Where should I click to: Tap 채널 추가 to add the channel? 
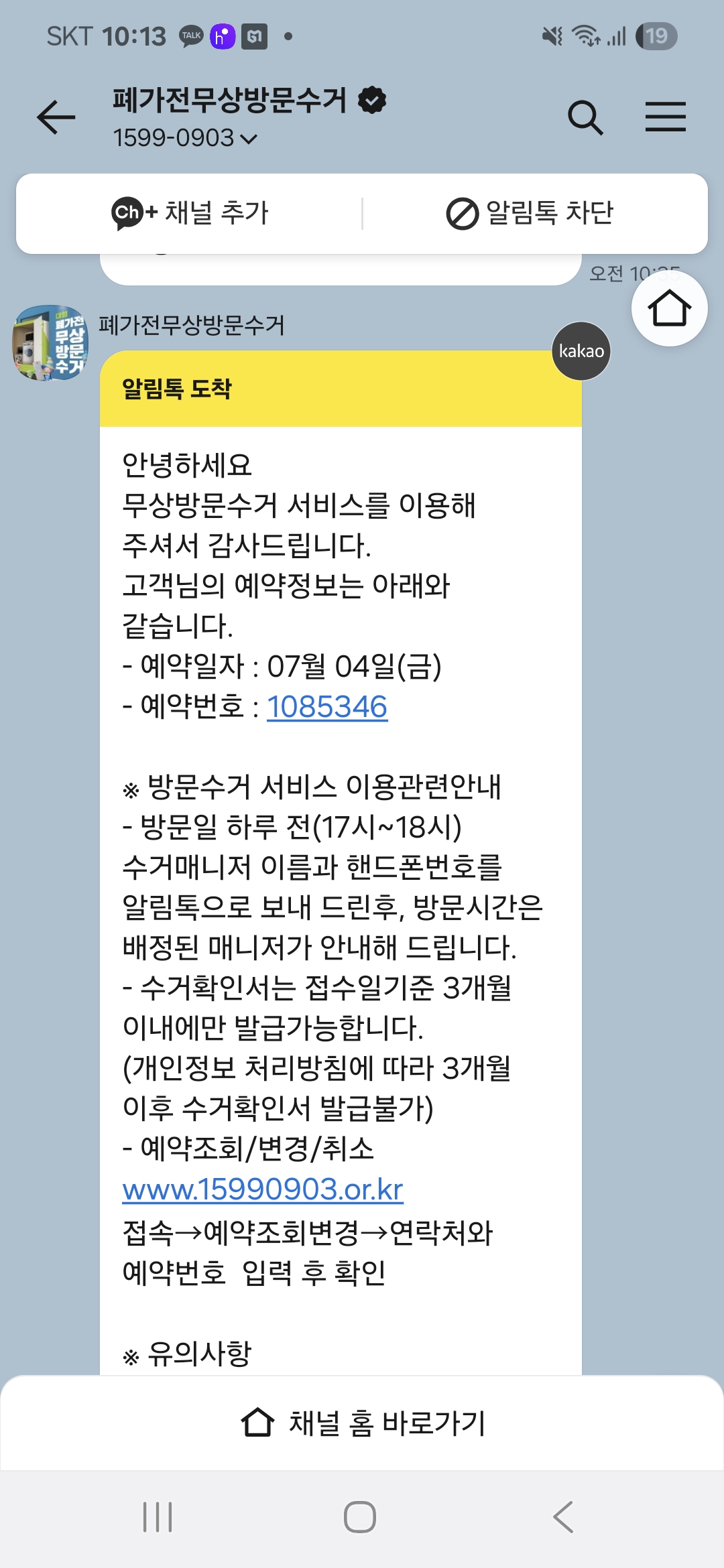[x=190, y=213]
